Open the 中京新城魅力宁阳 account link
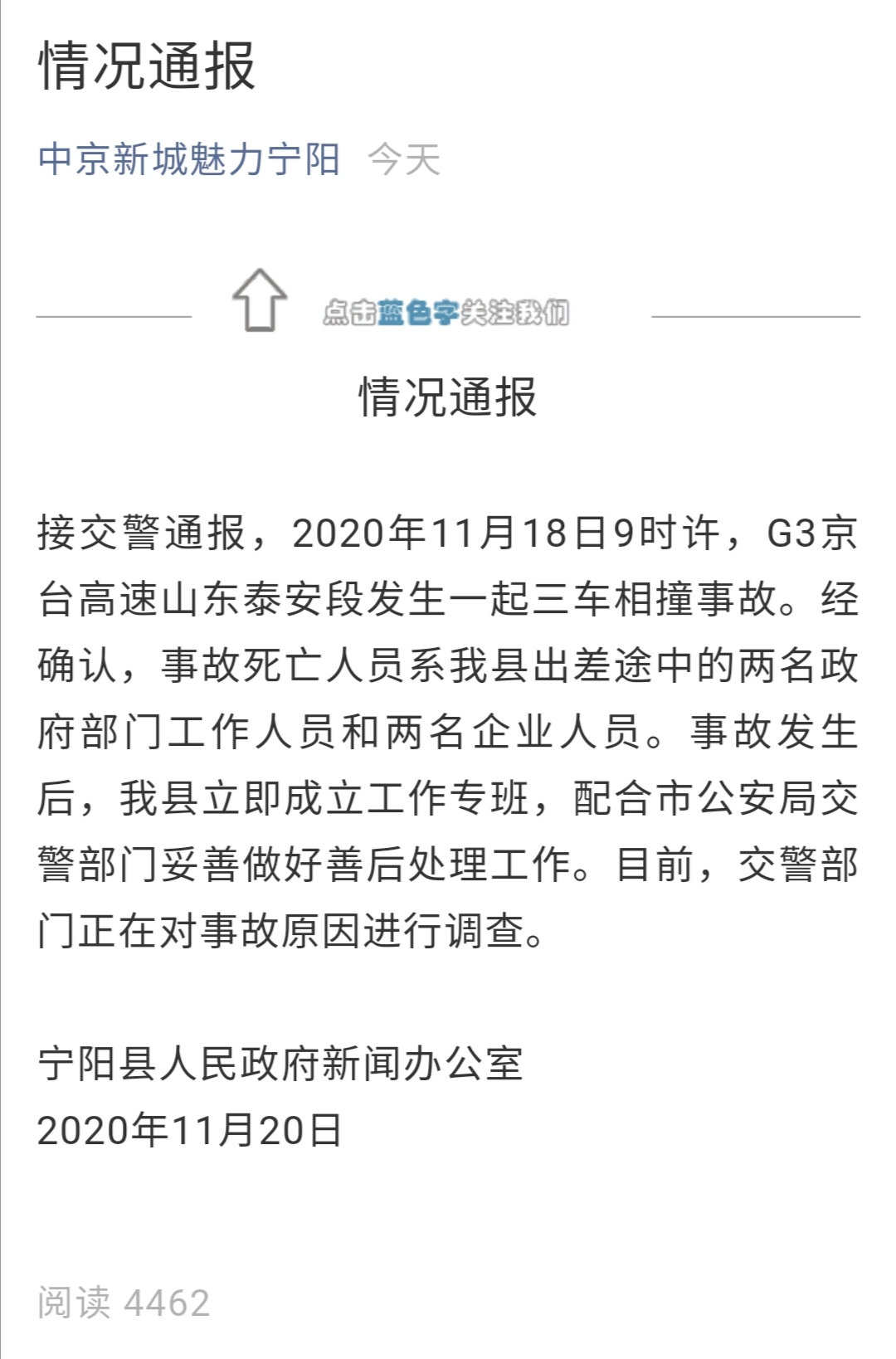This screenshot has width=896, height=1359. point(189,159)
